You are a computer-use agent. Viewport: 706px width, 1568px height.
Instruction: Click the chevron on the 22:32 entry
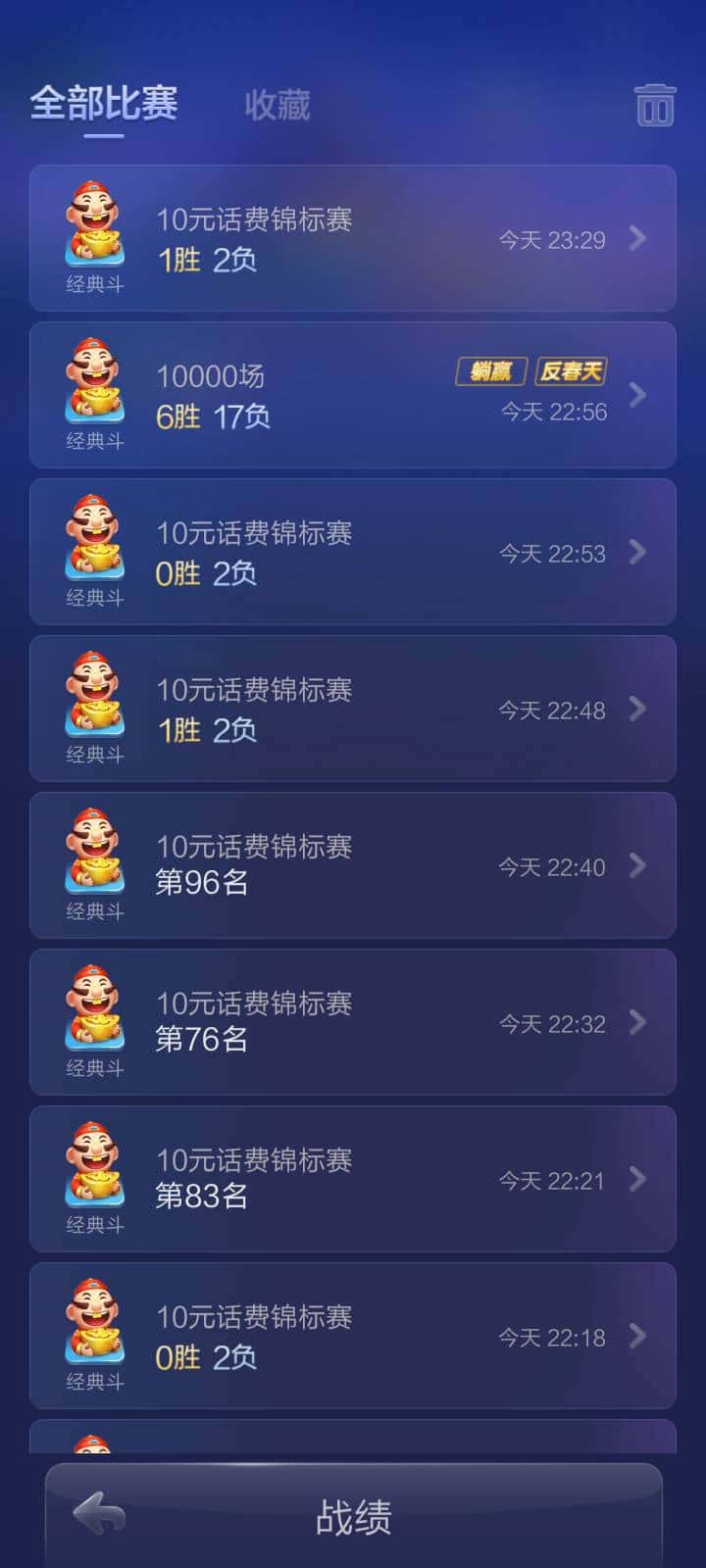click(636, 1022)
